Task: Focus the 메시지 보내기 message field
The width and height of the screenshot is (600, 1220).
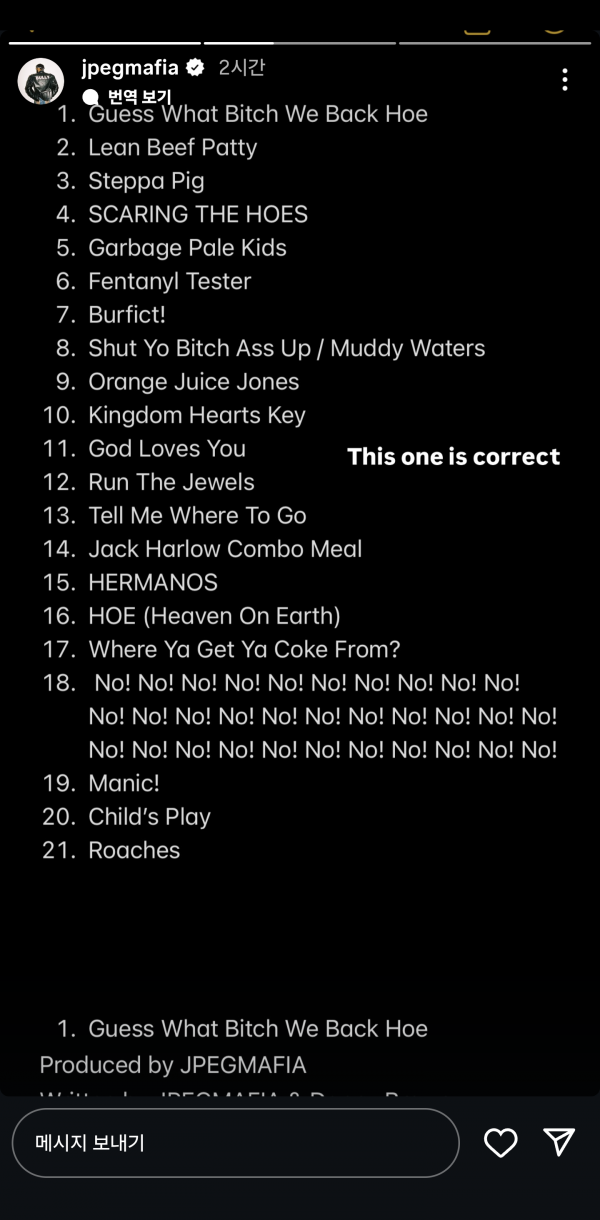Action: pos(235,1142)
